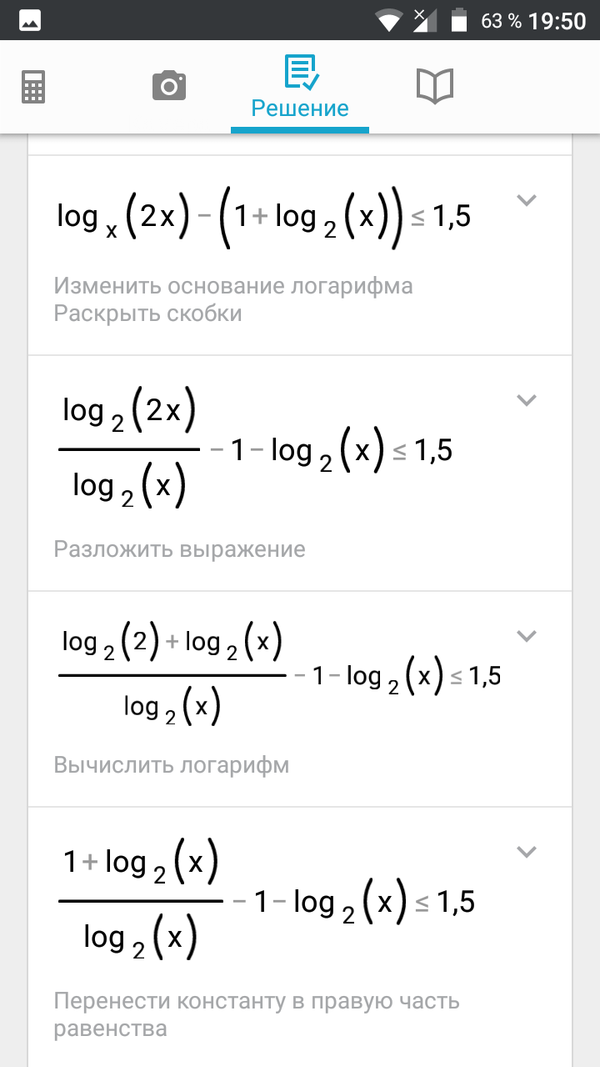The height and width of the screenshot is (1067, 600).
Task: Expand the step 'Перенести константу в правую часть'
Action: point(526,852)
